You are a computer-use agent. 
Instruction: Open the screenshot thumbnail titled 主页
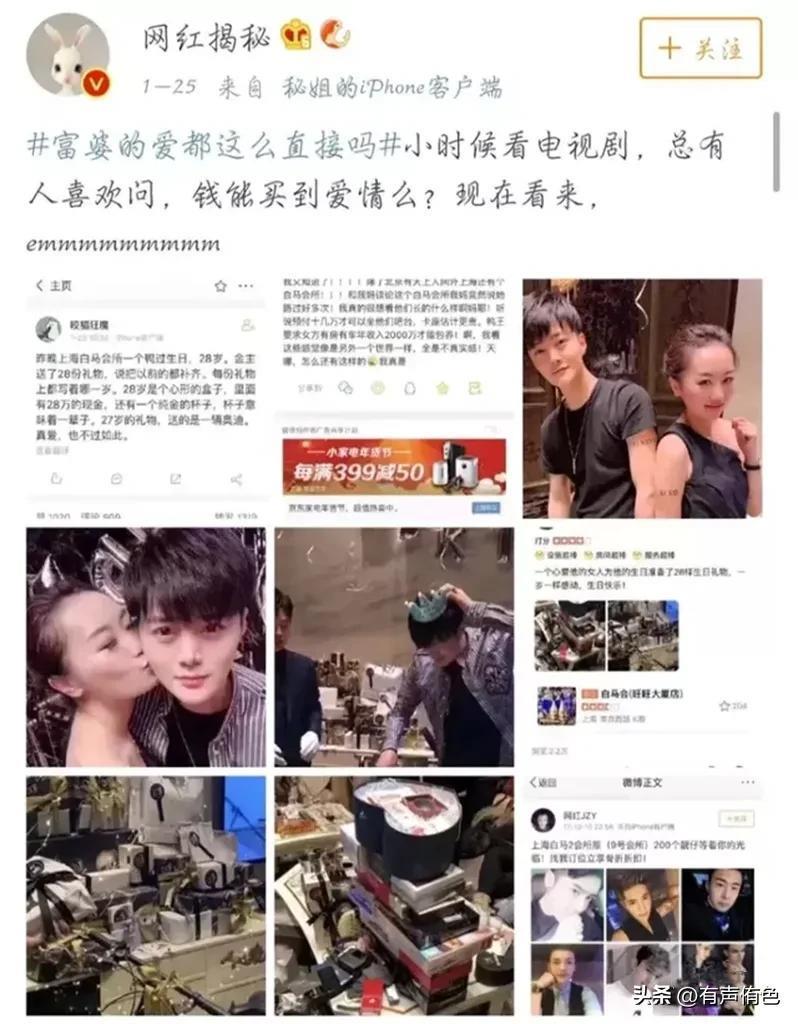(147, 397)
